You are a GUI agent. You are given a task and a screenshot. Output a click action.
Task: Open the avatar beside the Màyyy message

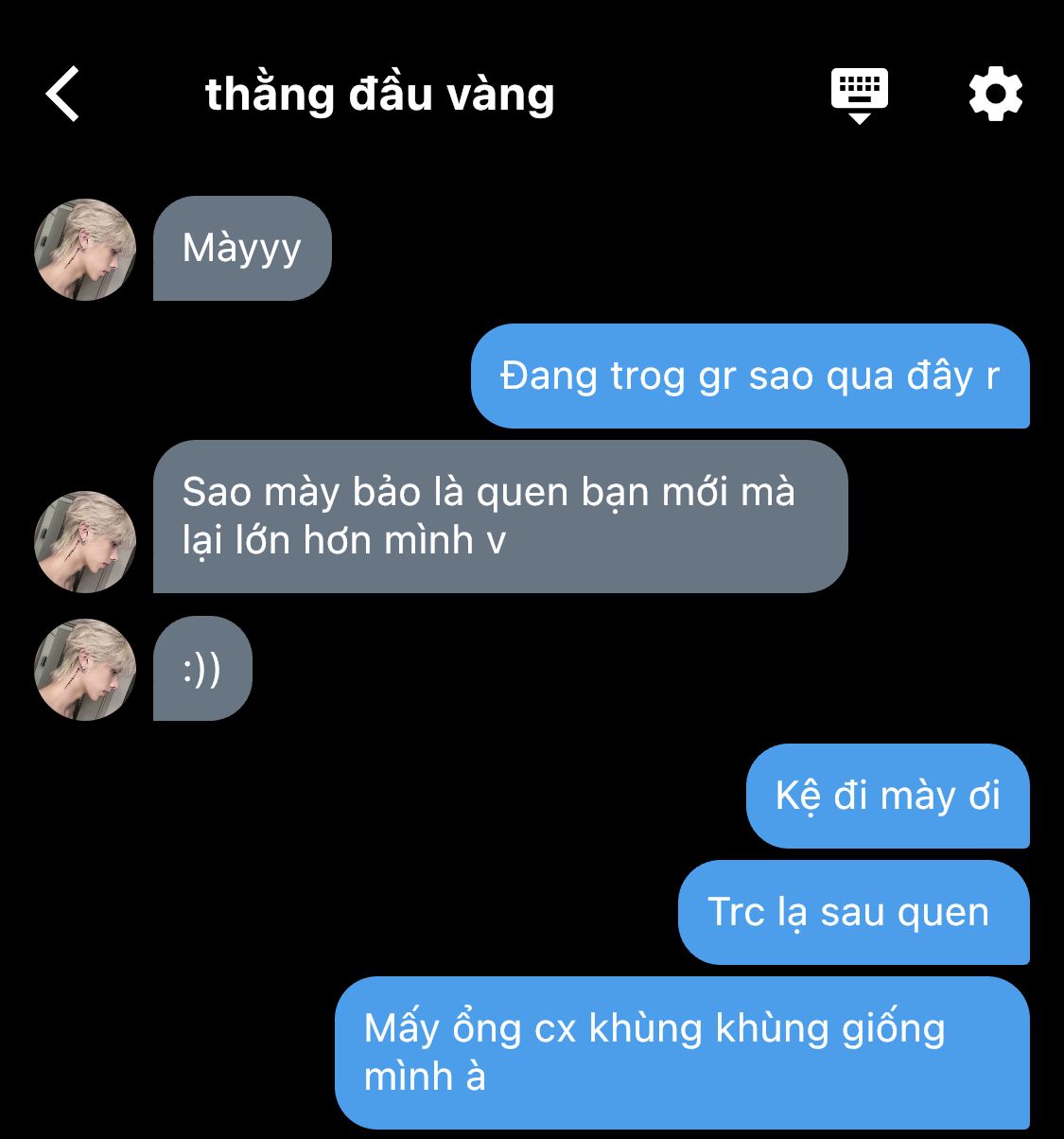85,250
